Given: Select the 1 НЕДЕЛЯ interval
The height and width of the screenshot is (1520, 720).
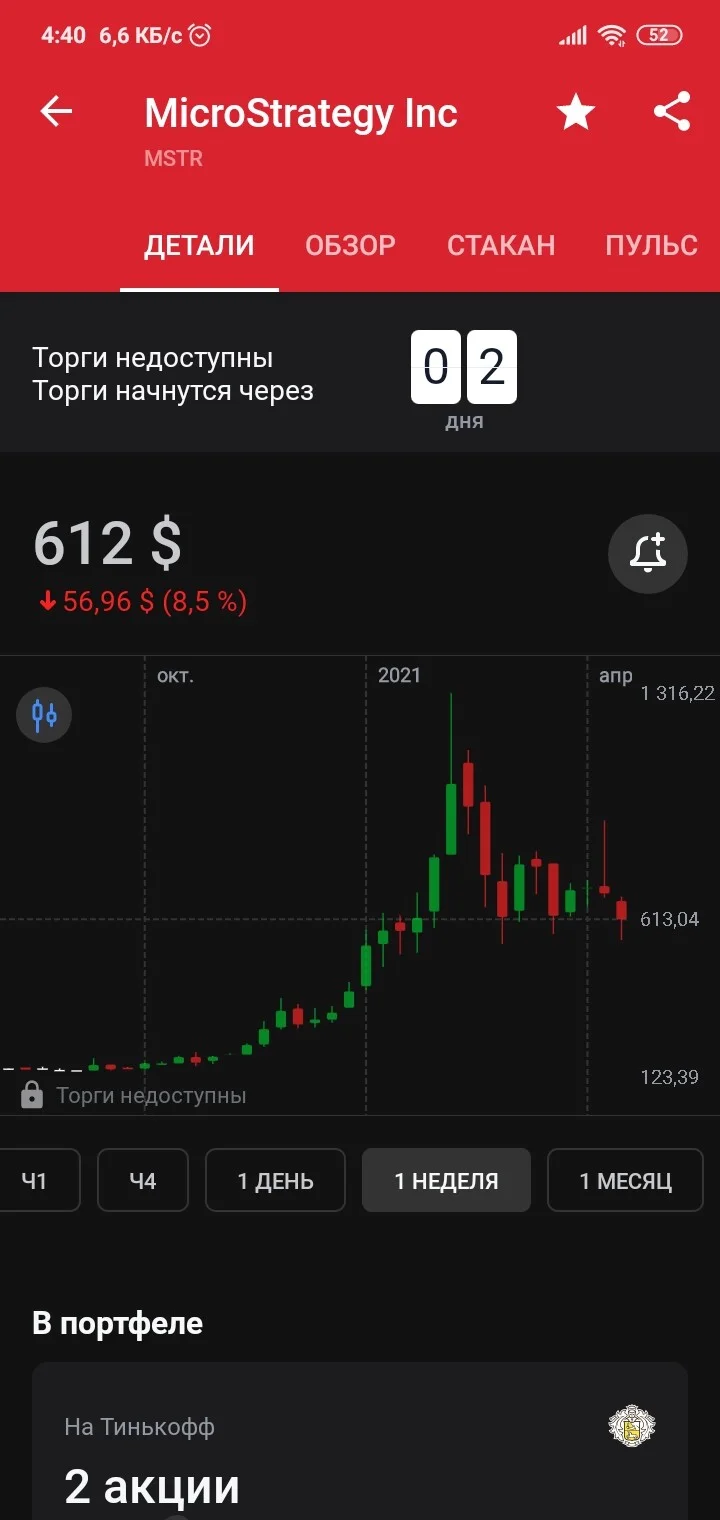Looking at the screenshot, I should point(446,1181).
